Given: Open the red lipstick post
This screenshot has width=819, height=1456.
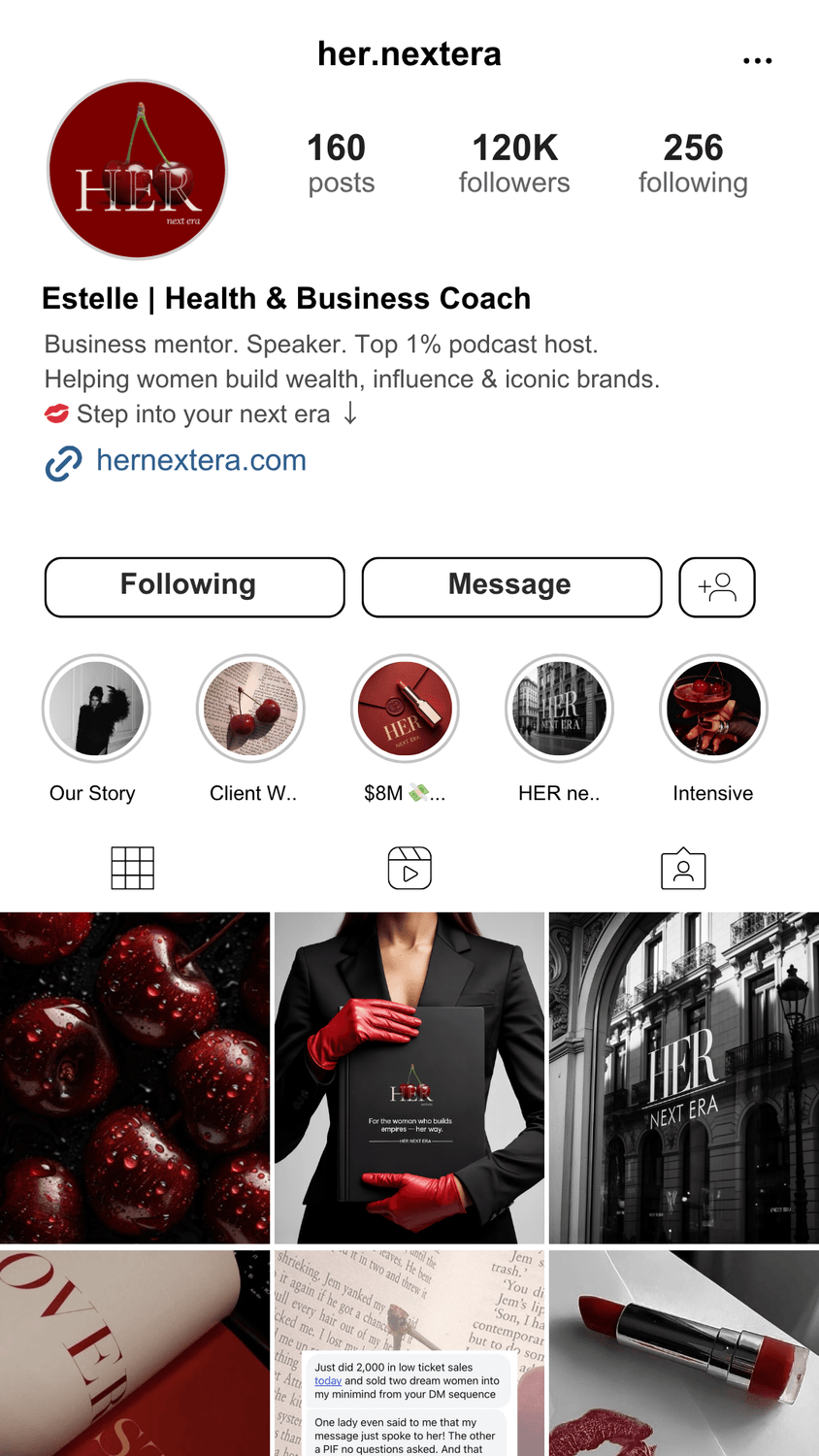Looking at the screenshot, I should [x=684, y=1353].
